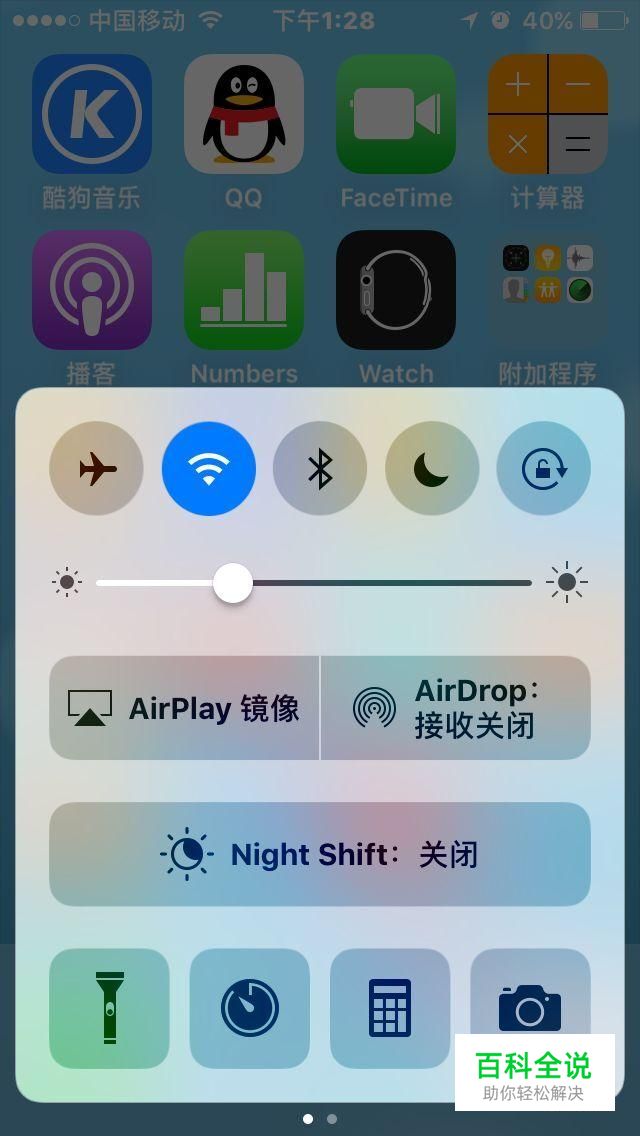Enable Airplane Mode
Image resolution: width=640 pixels, height=1136 pixels.
point(96,469)
